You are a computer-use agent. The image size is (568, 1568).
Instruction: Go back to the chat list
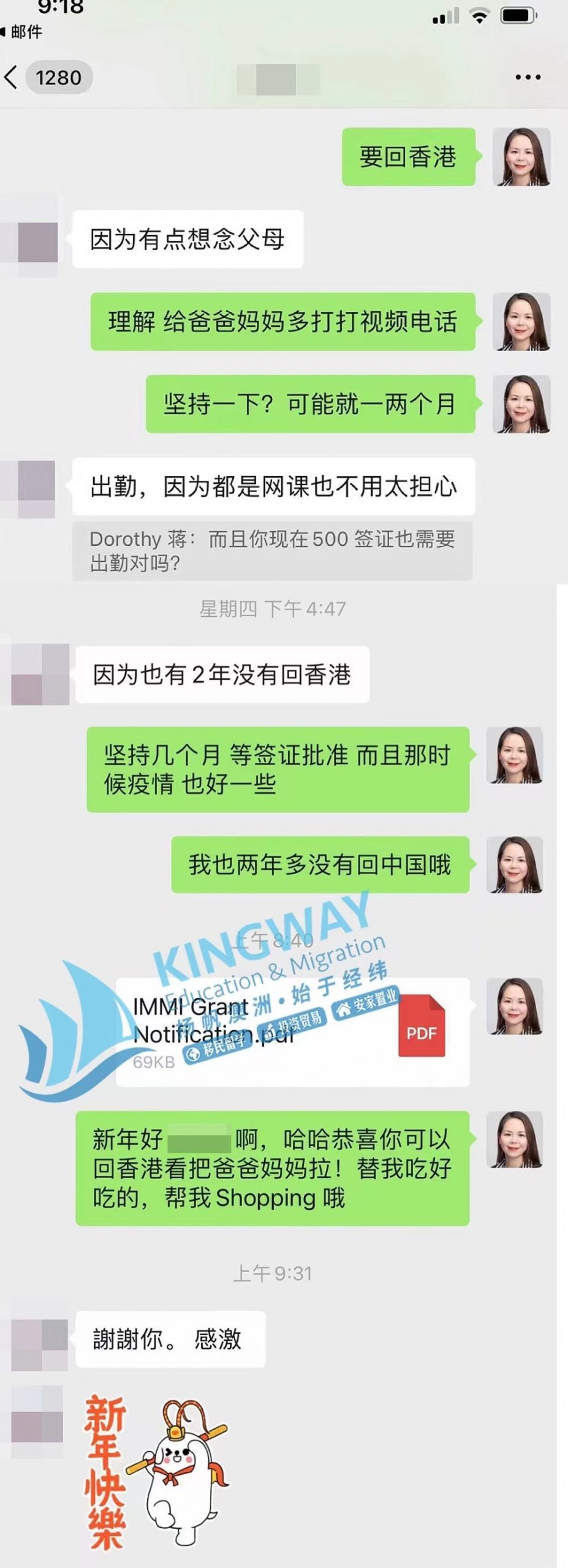pyautogui.click(x=11, y=78)
